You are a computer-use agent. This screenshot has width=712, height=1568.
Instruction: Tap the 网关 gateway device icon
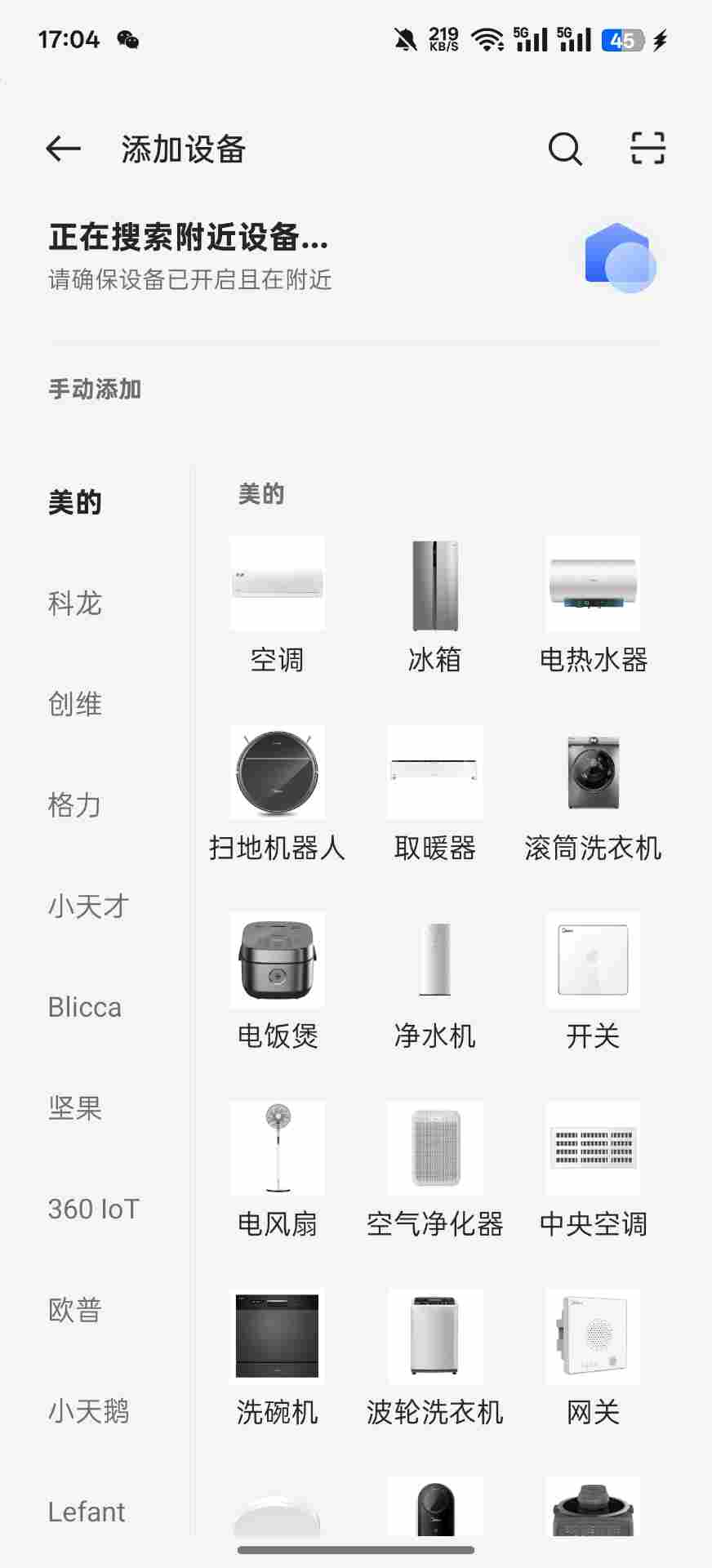[x=593, y=1337]
